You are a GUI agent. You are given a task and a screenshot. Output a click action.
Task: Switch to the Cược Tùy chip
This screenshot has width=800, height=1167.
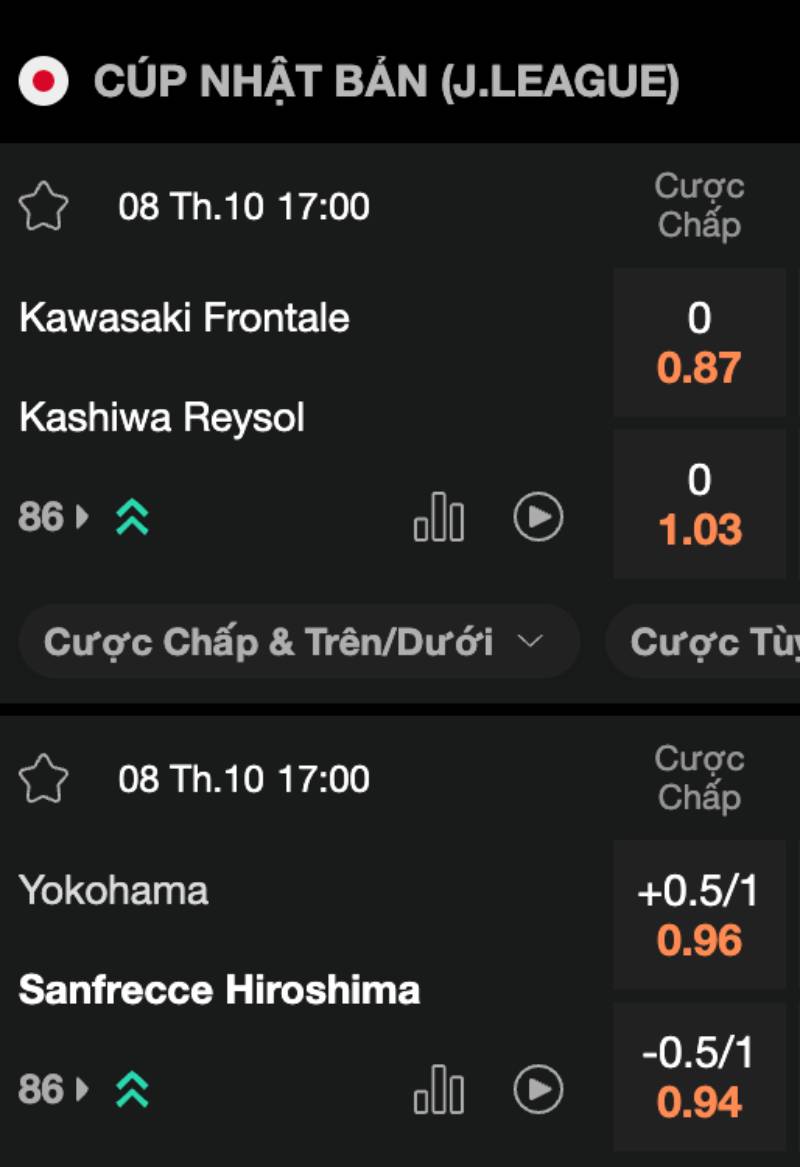click(712, 642)
